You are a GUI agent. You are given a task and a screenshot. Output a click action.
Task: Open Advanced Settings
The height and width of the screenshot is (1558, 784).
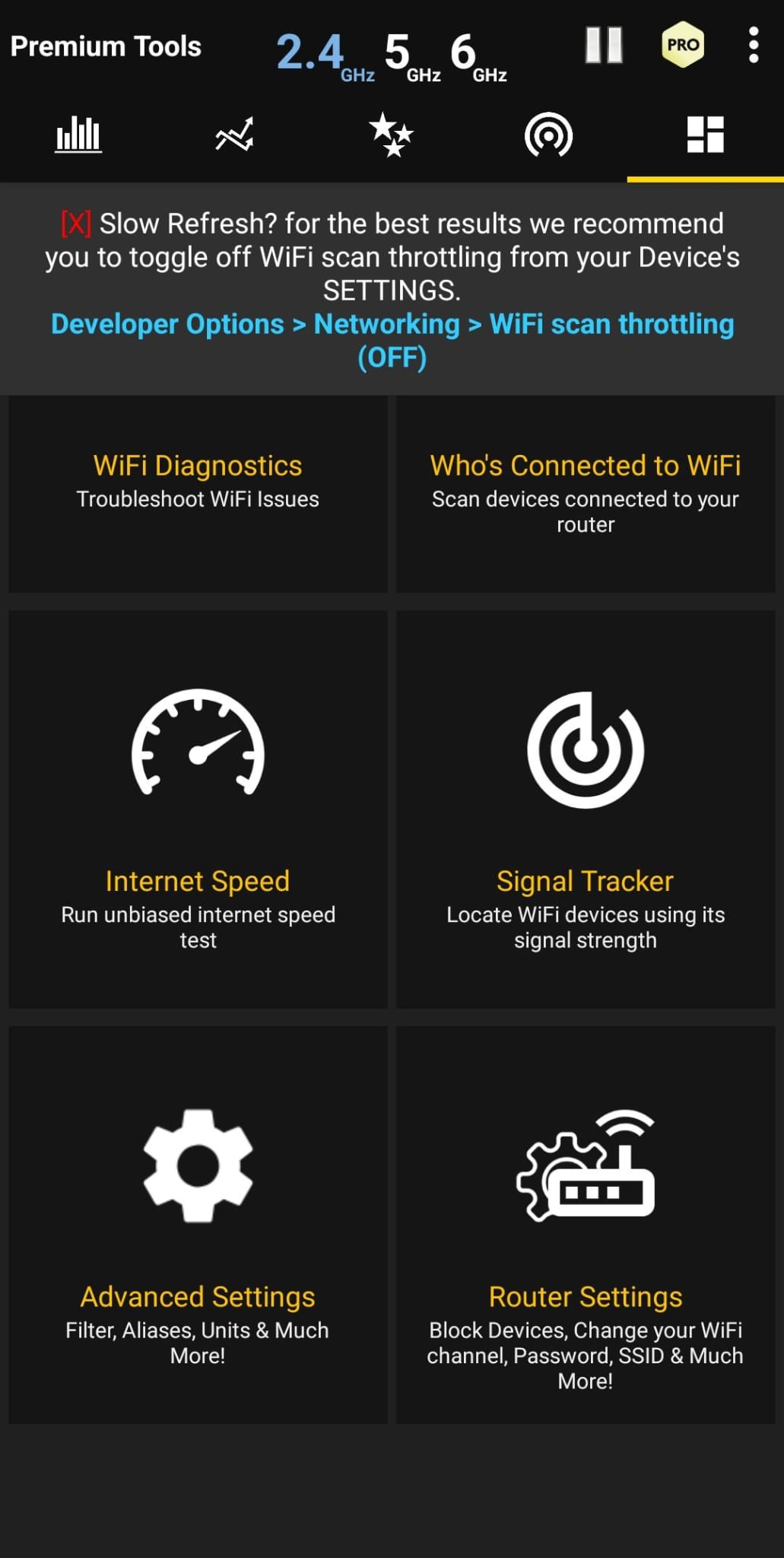(198, 1225)
